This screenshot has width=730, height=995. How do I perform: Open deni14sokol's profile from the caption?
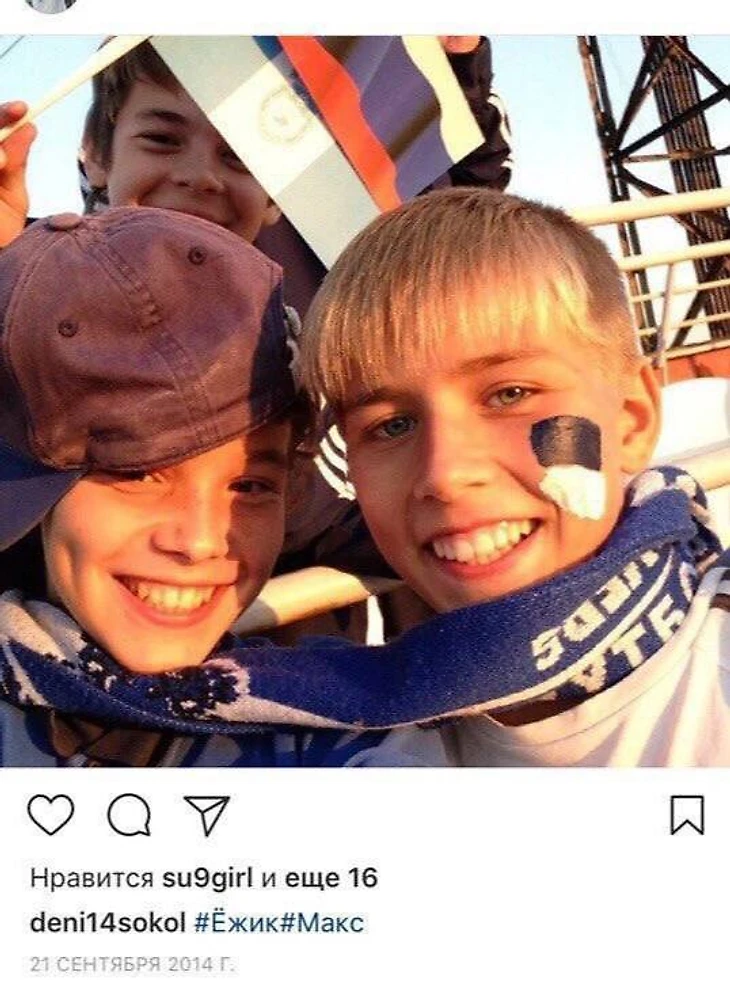108,922
